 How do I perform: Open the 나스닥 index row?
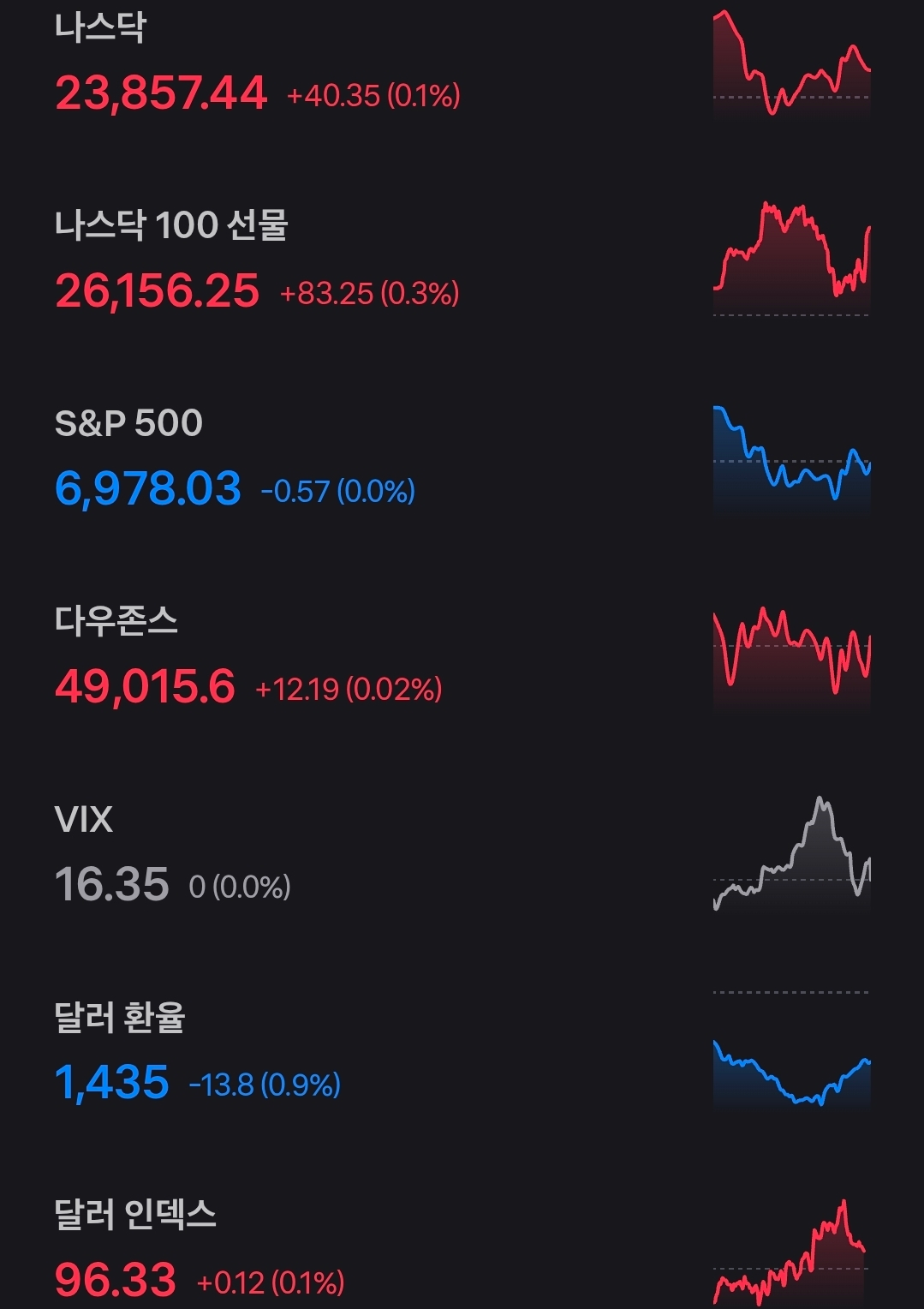click(257, 64)
